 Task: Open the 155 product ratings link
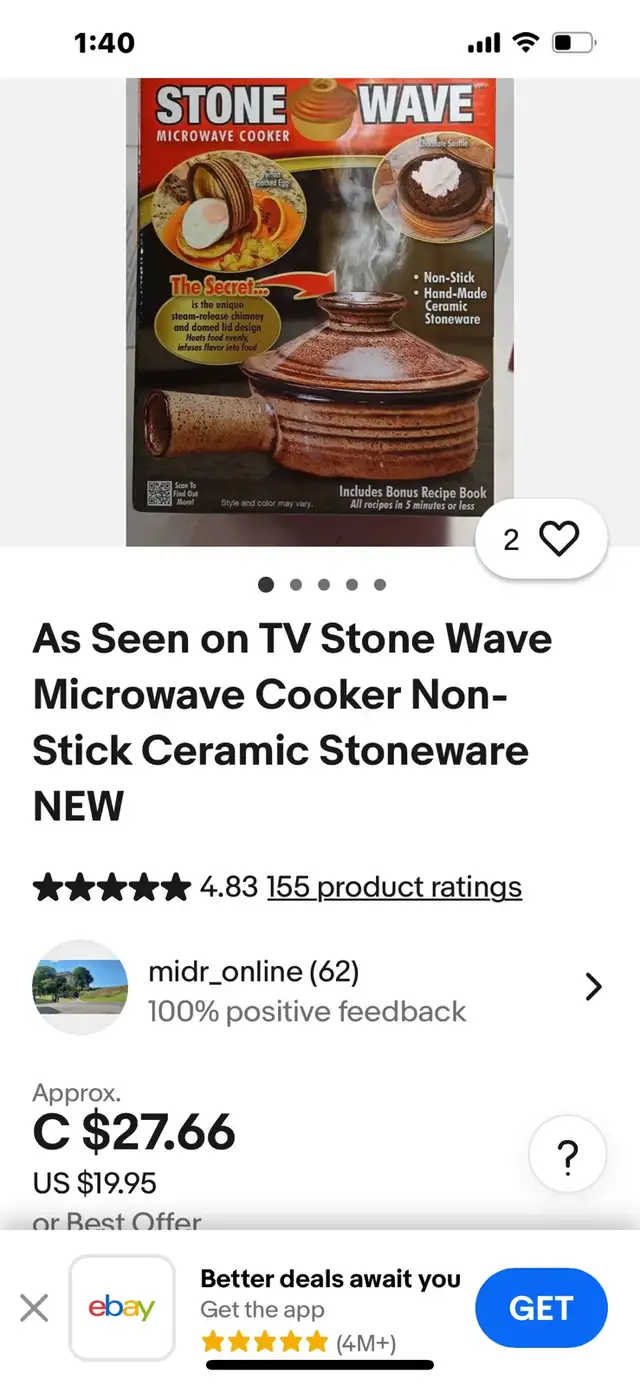coord(394,887)
